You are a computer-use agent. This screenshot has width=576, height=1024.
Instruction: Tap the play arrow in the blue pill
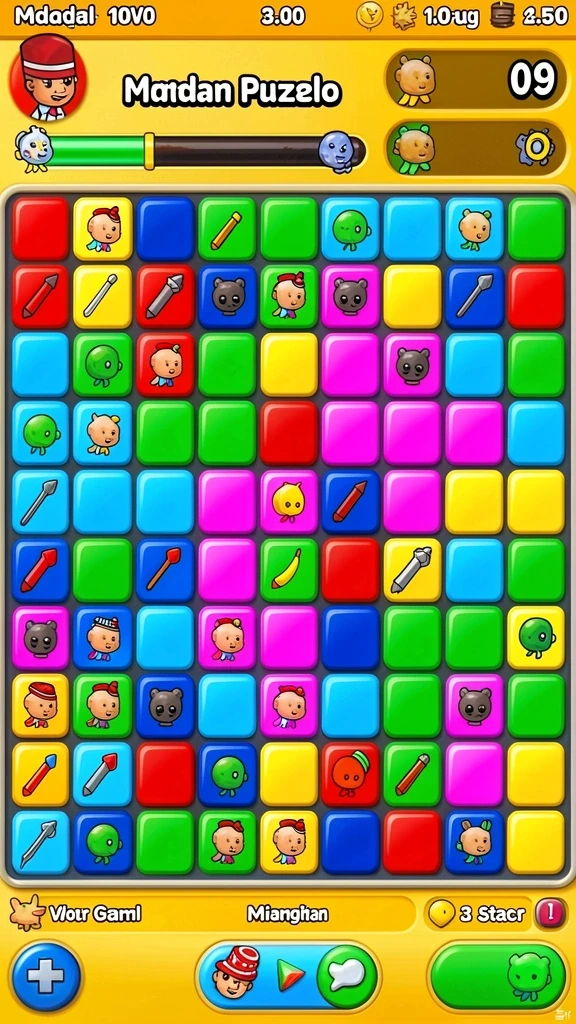click(x=291, y=976)
